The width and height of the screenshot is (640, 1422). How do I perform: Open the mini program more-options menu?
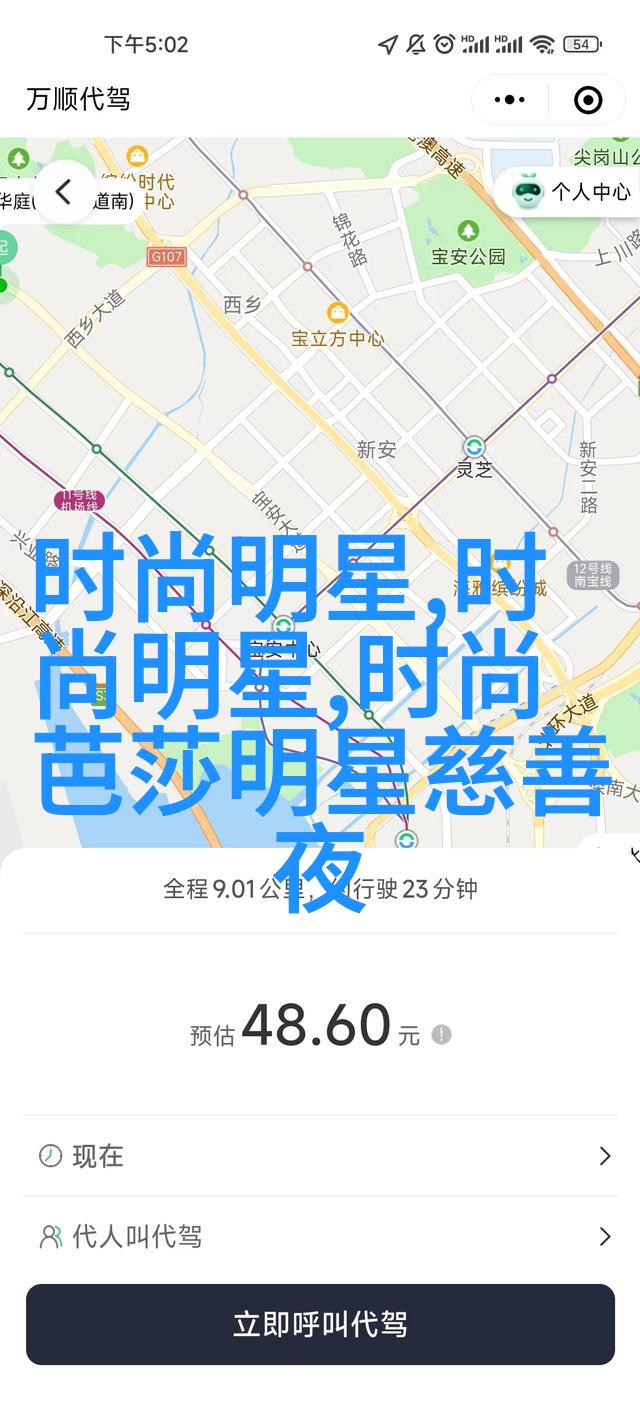[510, 99]
